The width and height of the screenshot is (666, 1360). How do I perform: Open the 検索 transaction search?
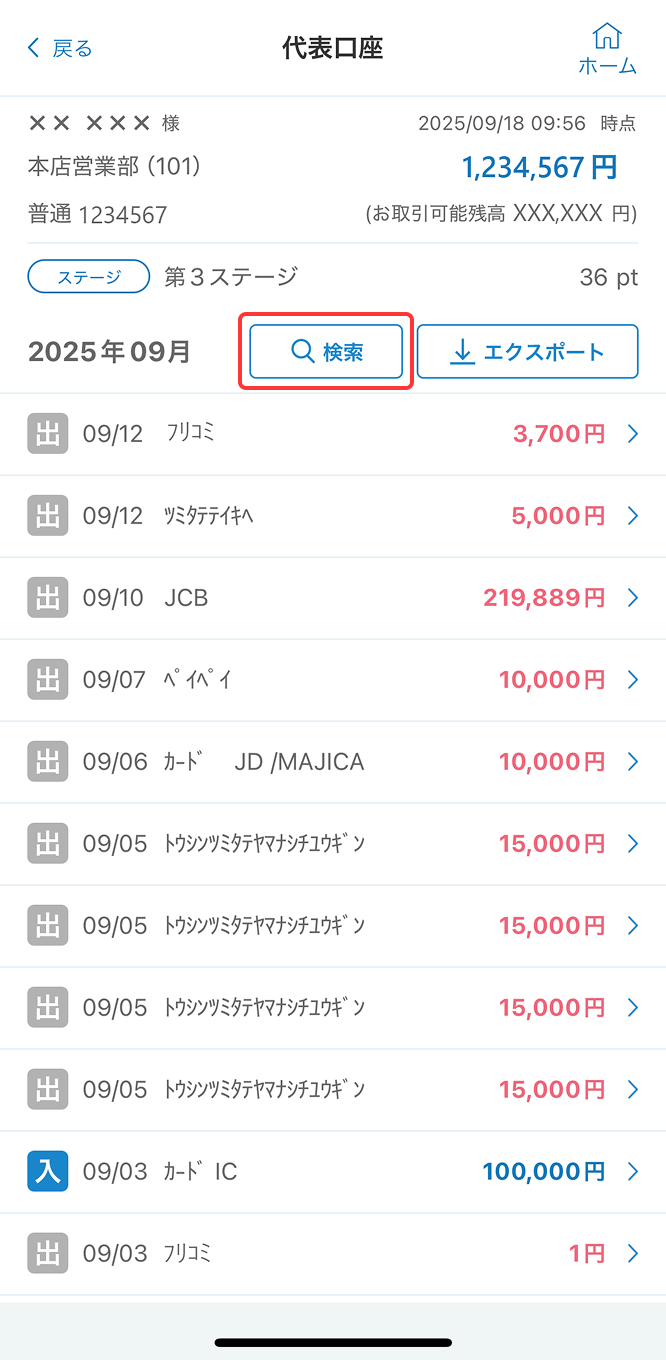326,352
